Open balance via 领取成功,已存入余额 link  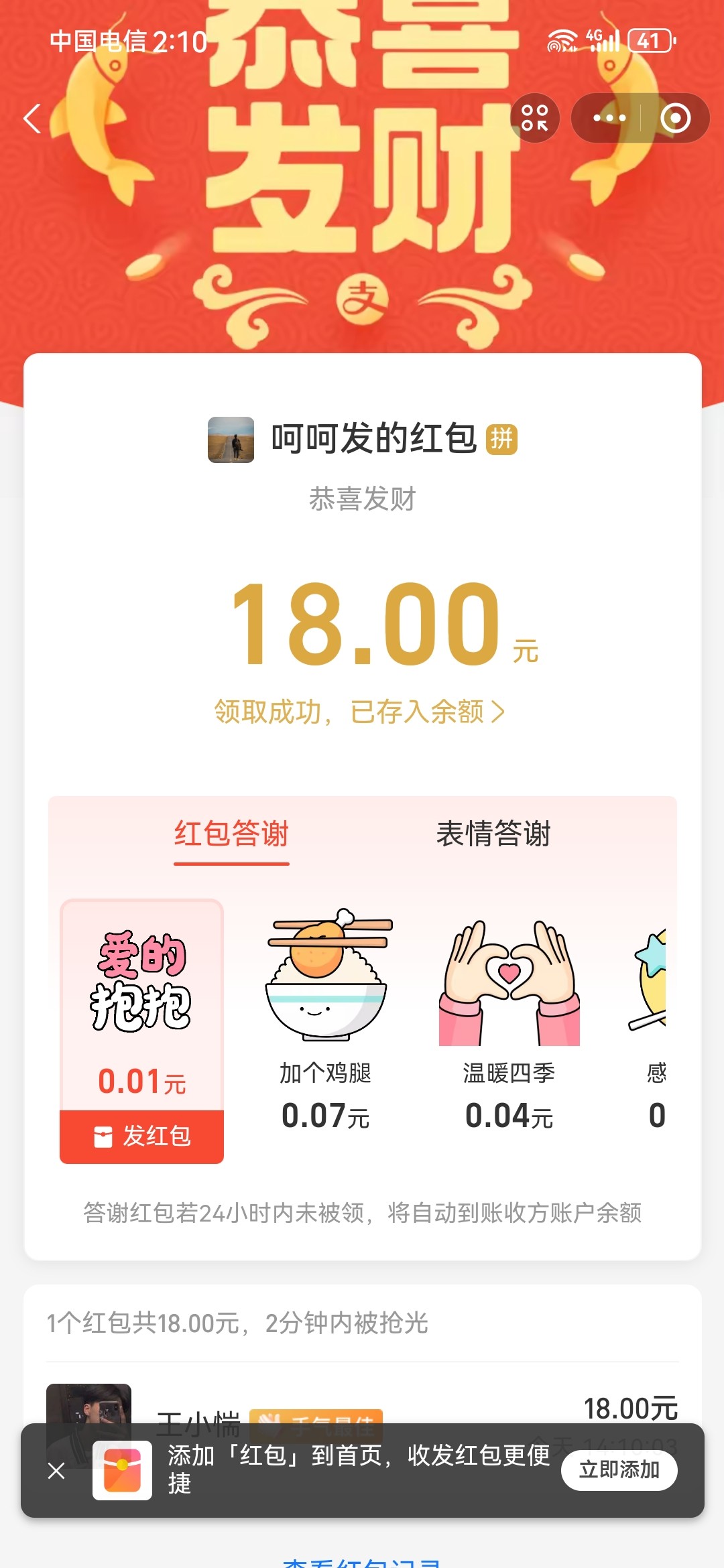click(359, 712)
